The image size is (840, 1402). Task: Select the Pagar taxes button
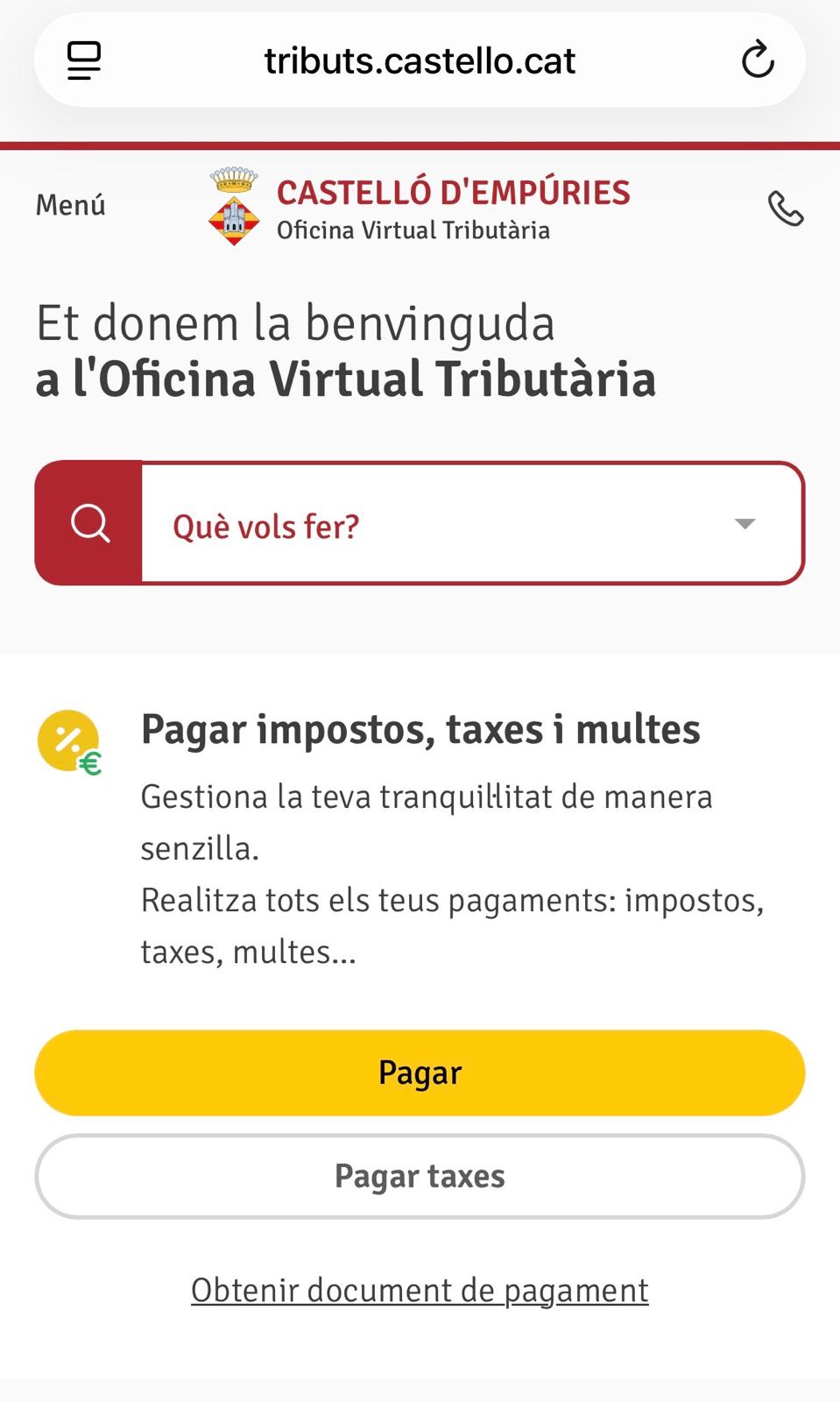point(420,1176)
